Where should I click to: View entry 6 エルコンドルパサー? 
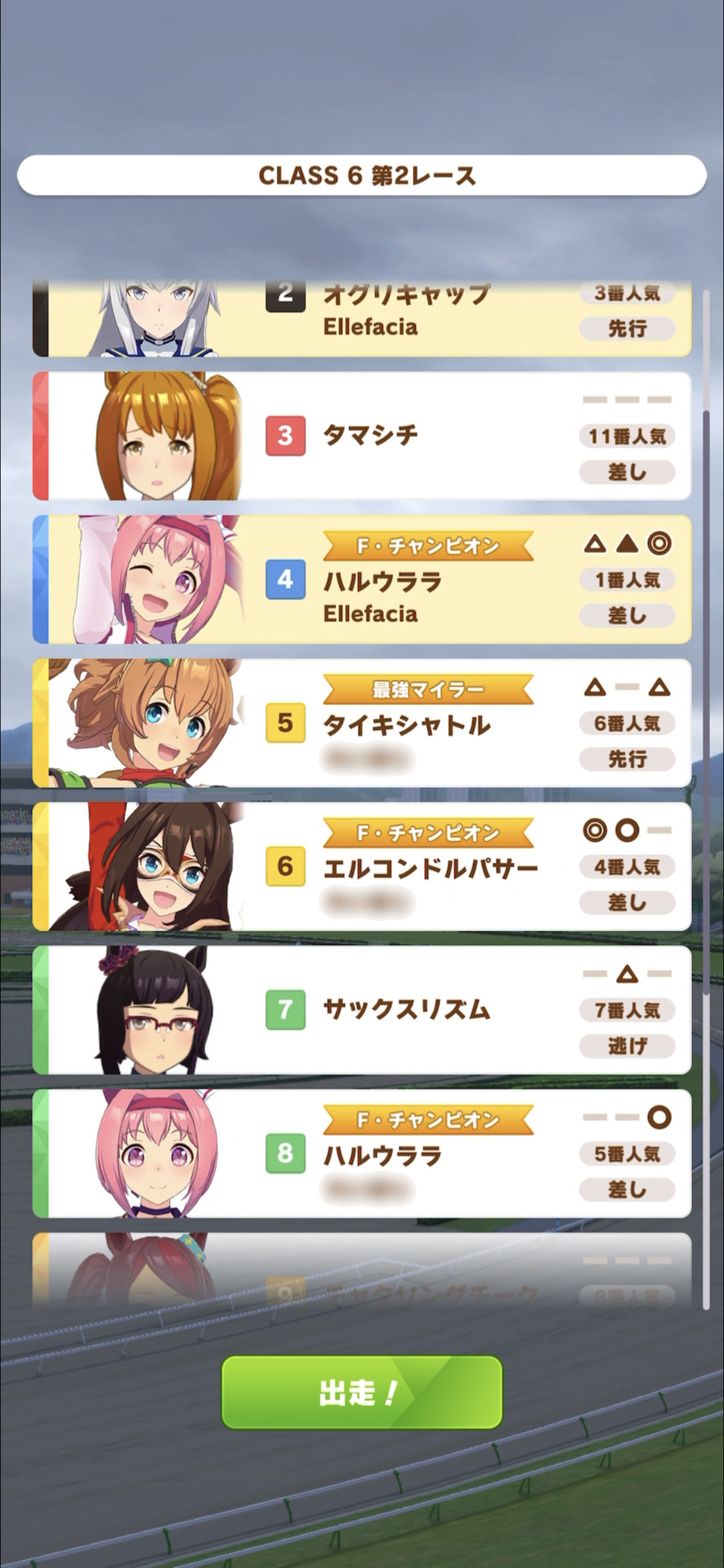point(362,866)
